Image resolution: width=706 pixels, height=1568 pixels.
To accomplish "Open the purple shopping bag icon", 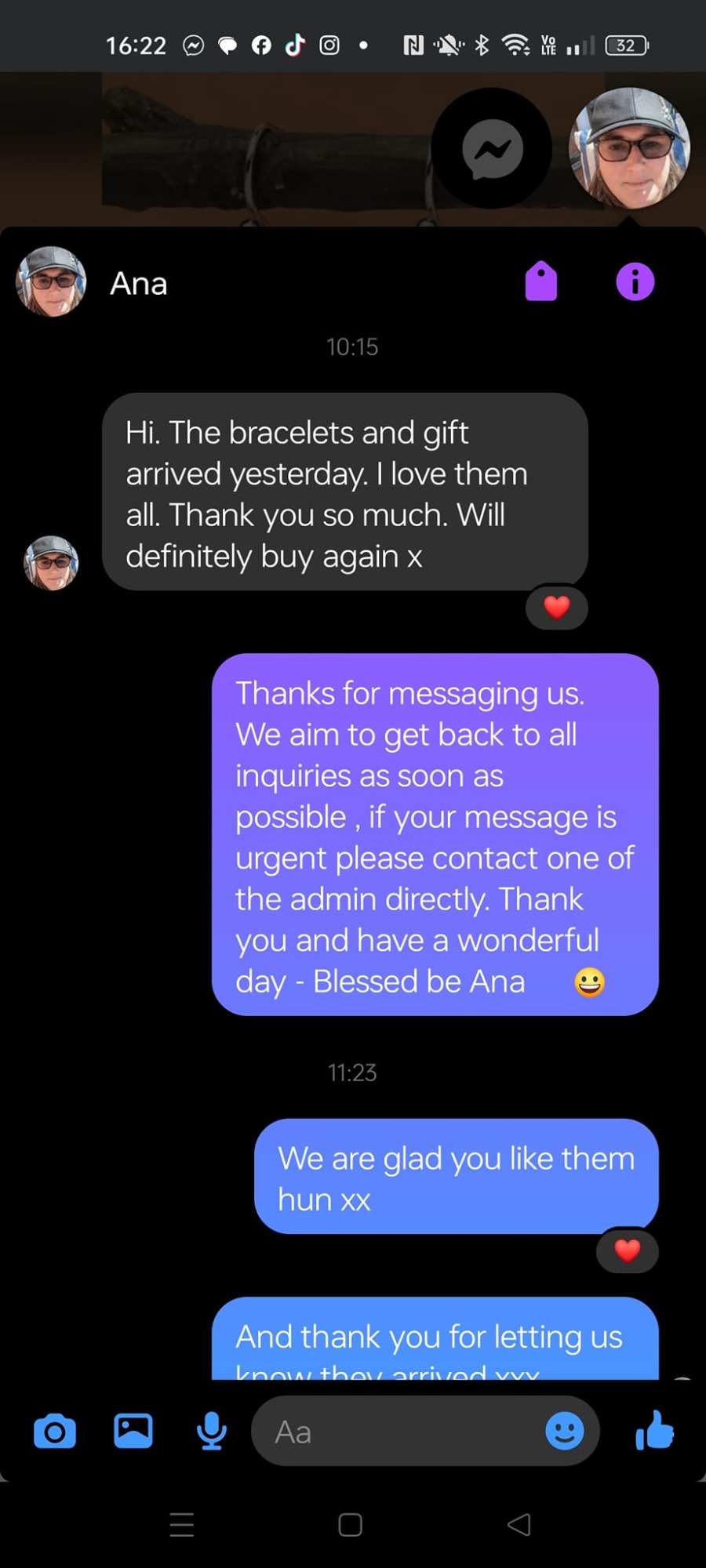I will [x=541, y=281].
